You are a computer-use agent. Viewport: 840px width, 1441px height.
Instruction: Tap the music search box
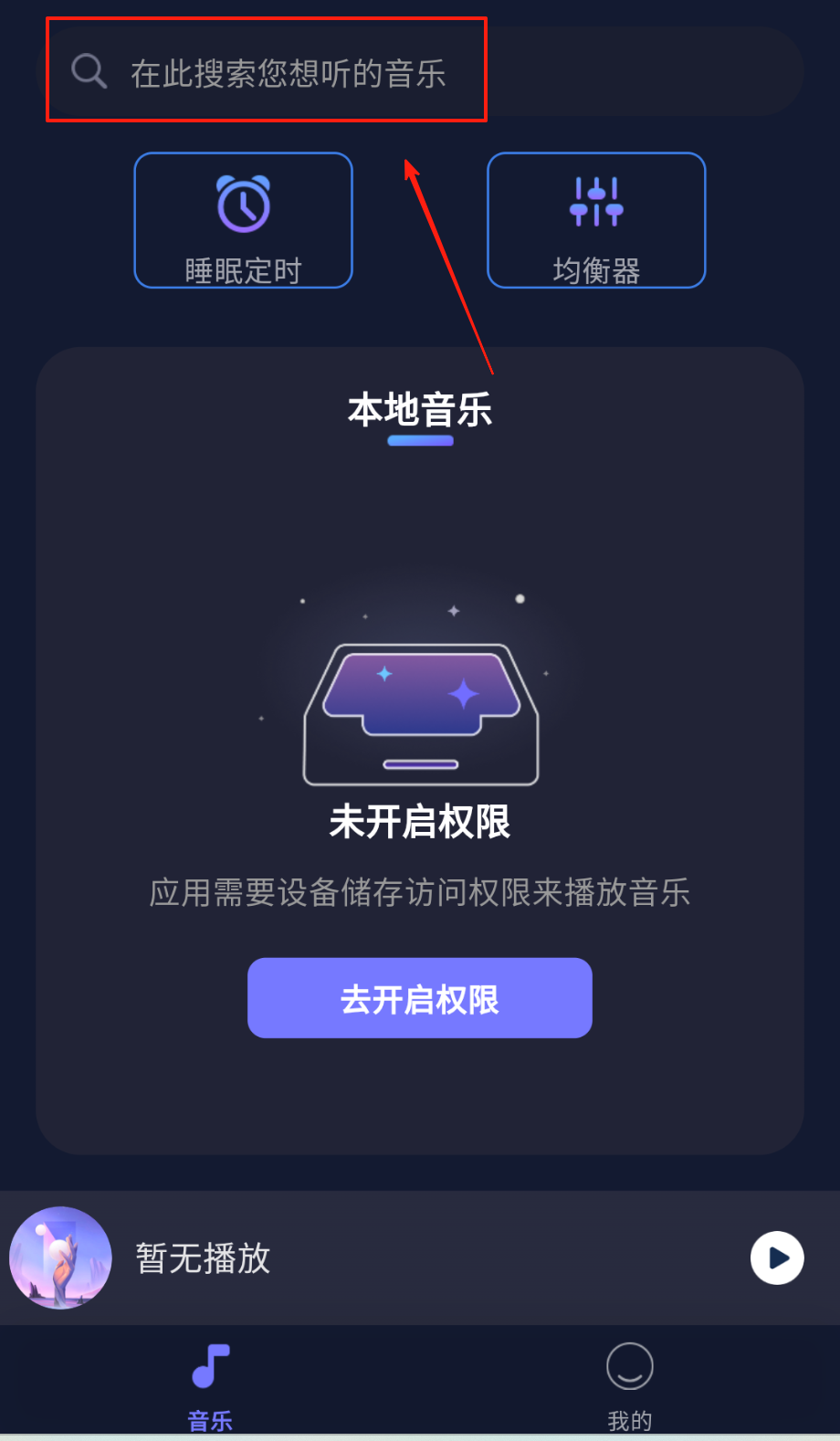click(x=420, y=72)
